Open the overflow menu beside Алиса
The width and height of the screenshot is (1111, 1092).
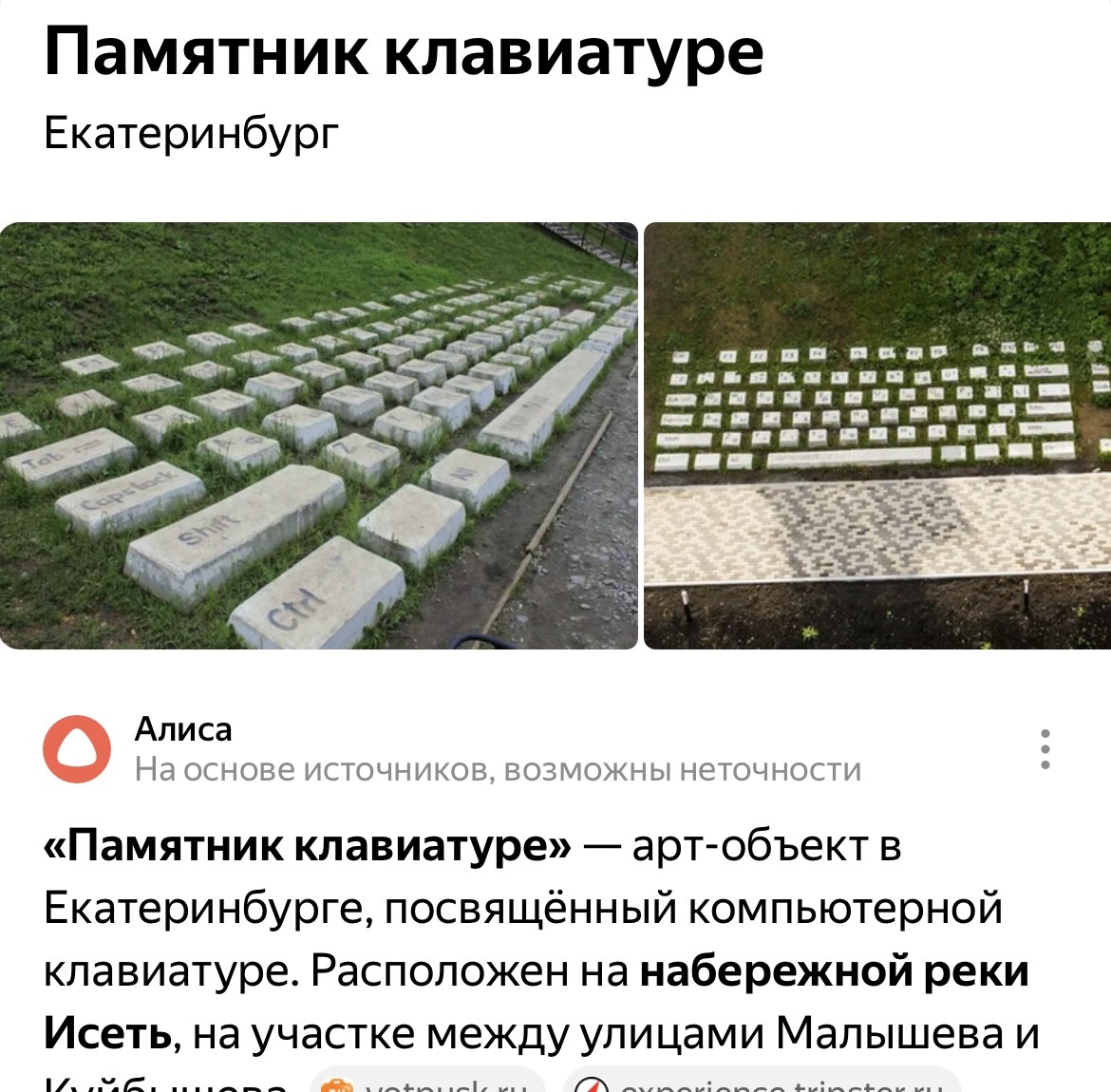[1045, 749]
